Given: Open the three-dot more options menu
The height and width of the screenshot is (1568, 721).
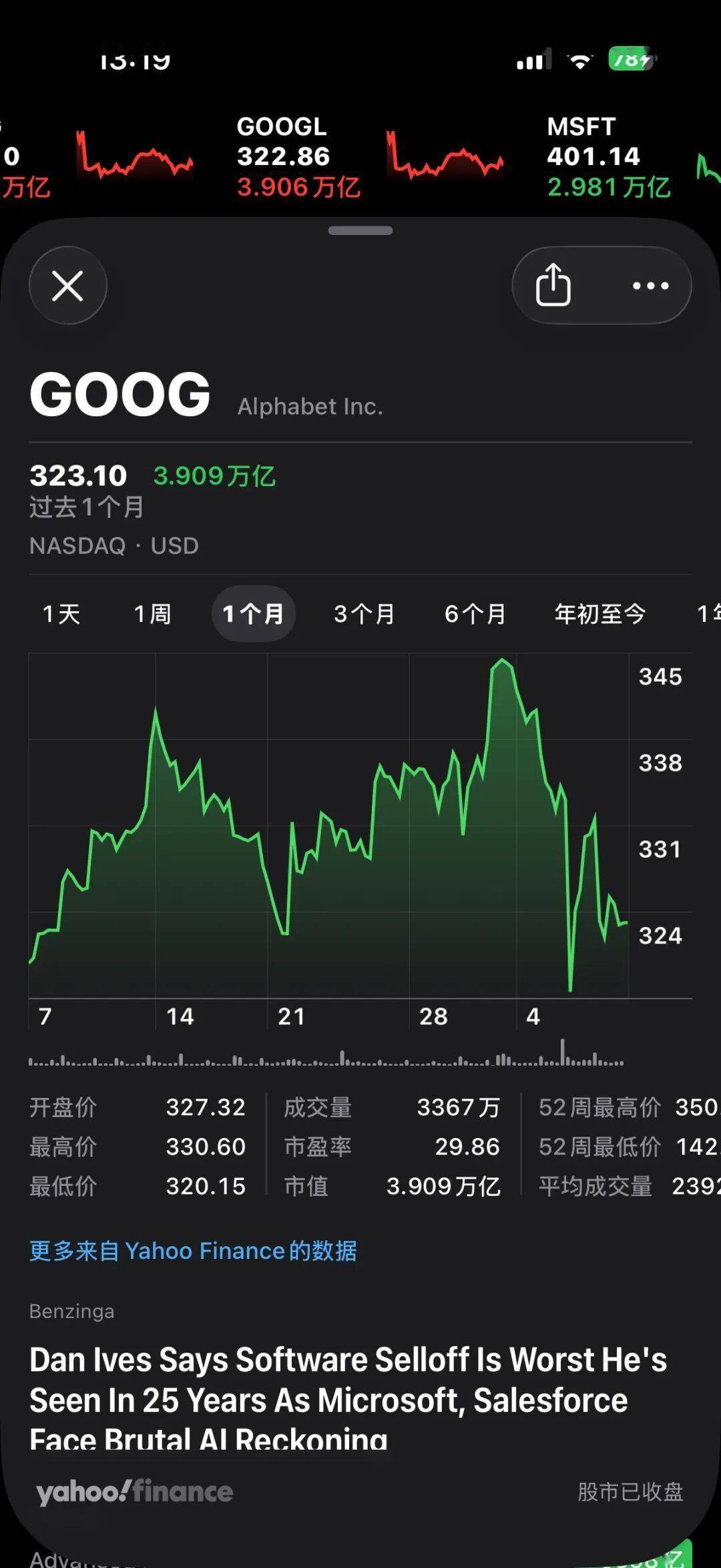Looking at the screenshot, I should pos(650,286).
